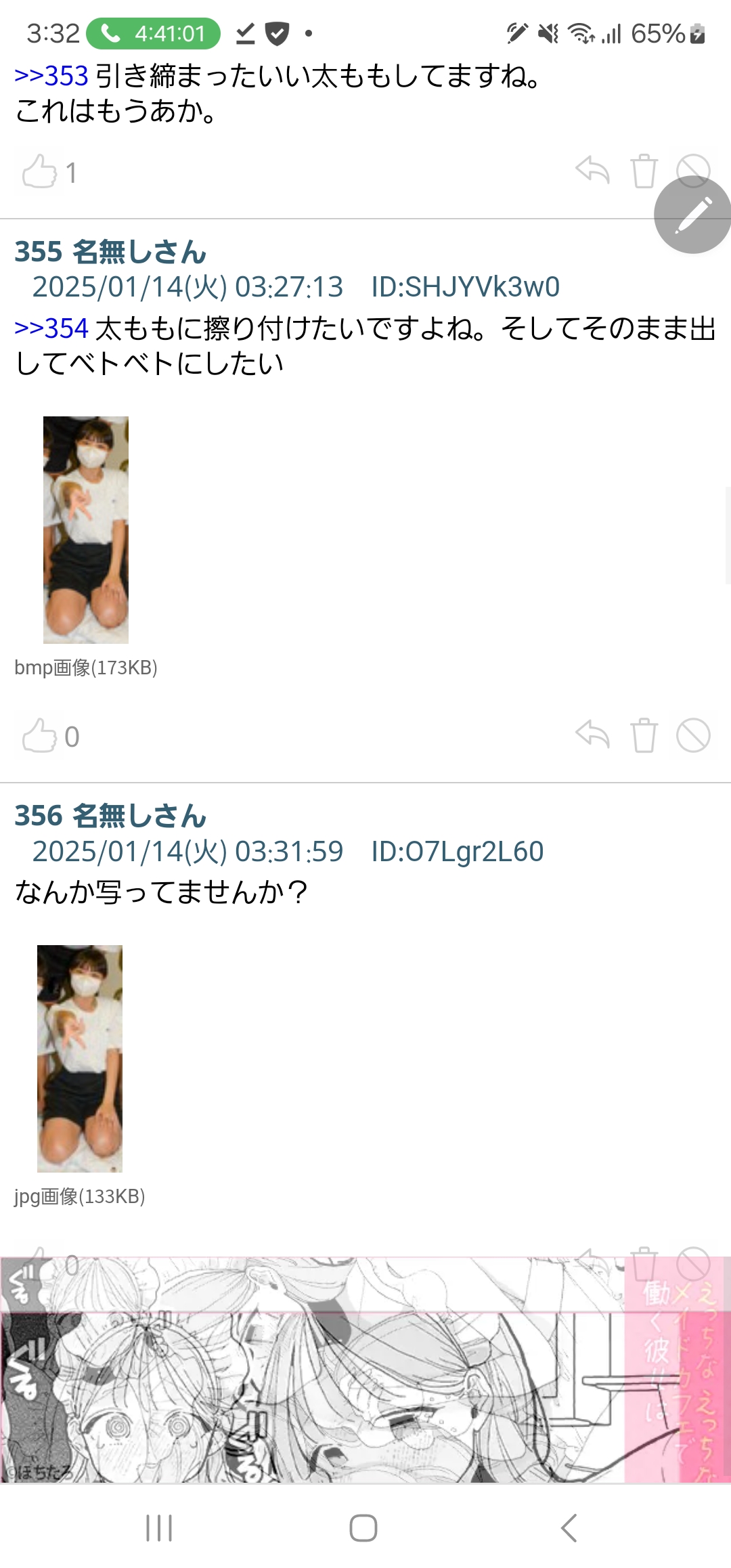Go back using system navigation bar

coord(569,1527)
